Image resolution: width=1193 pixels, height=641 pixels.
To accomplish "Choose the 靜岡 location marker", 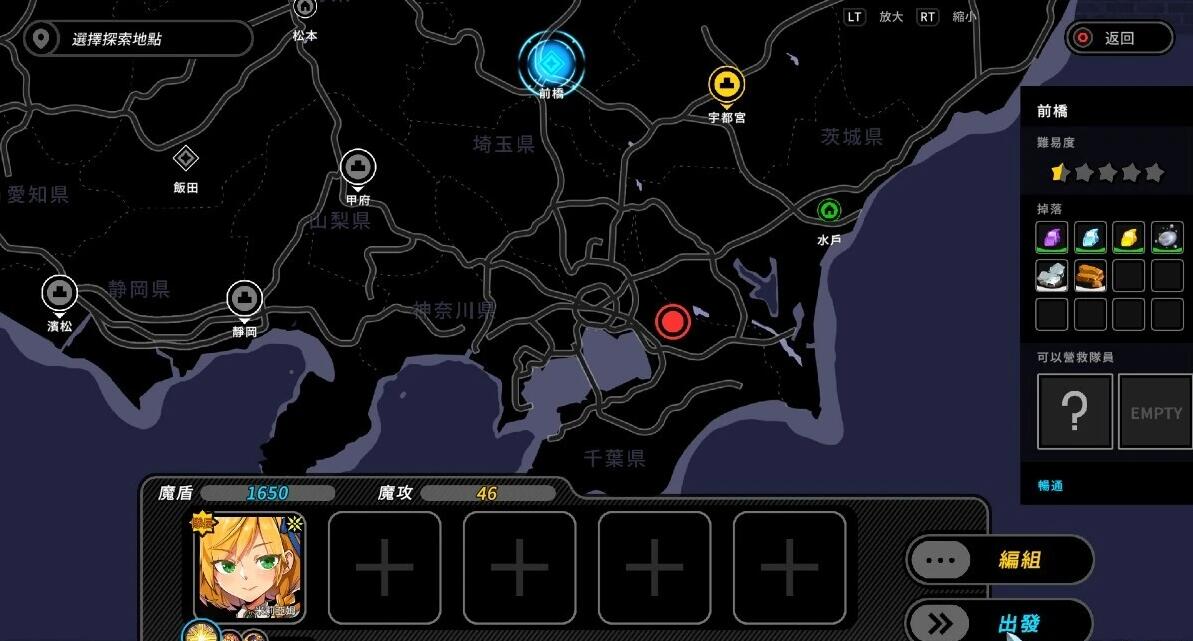I will tap(244, 298).
